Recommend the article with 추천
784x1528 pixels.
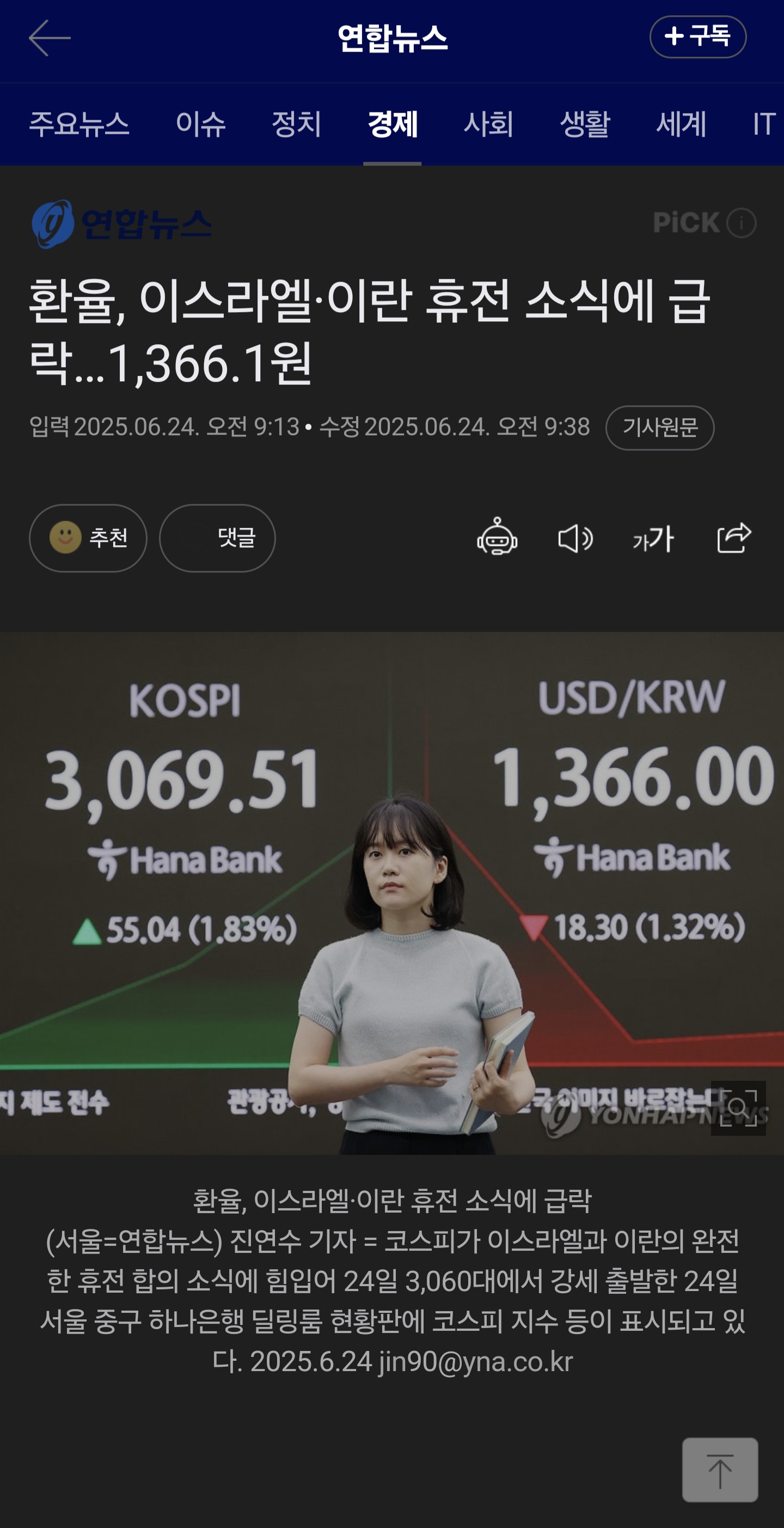click(88, 538)
